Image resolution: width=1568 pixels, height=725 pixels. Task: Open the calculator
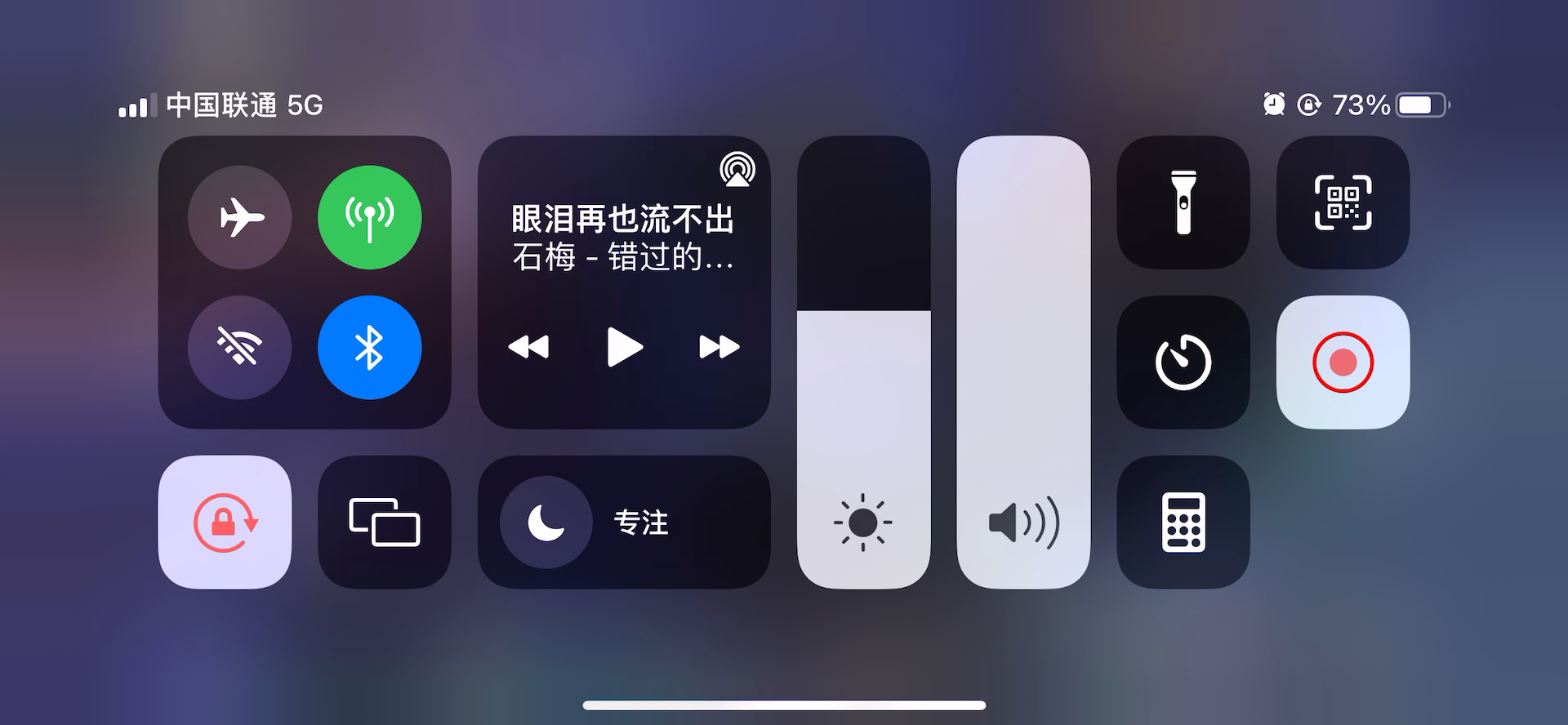tap(1183, 523)
